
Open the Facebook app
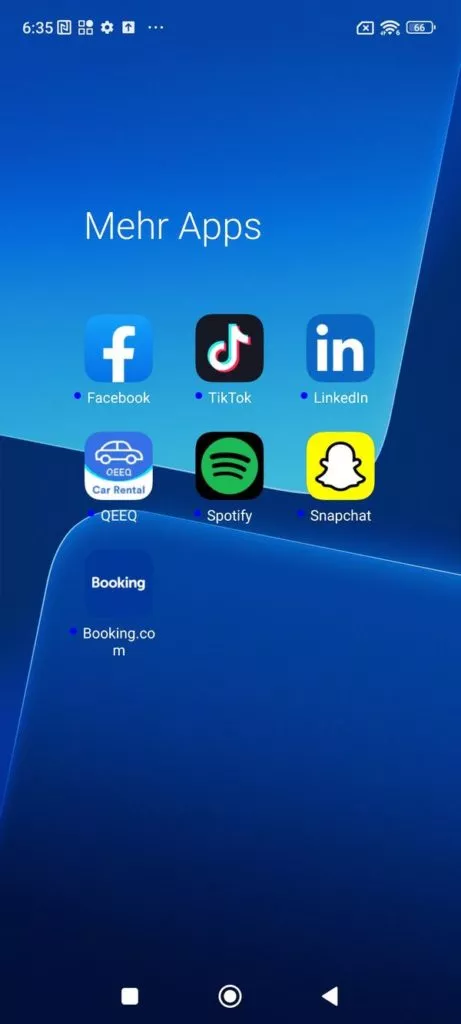pos(119,348)
